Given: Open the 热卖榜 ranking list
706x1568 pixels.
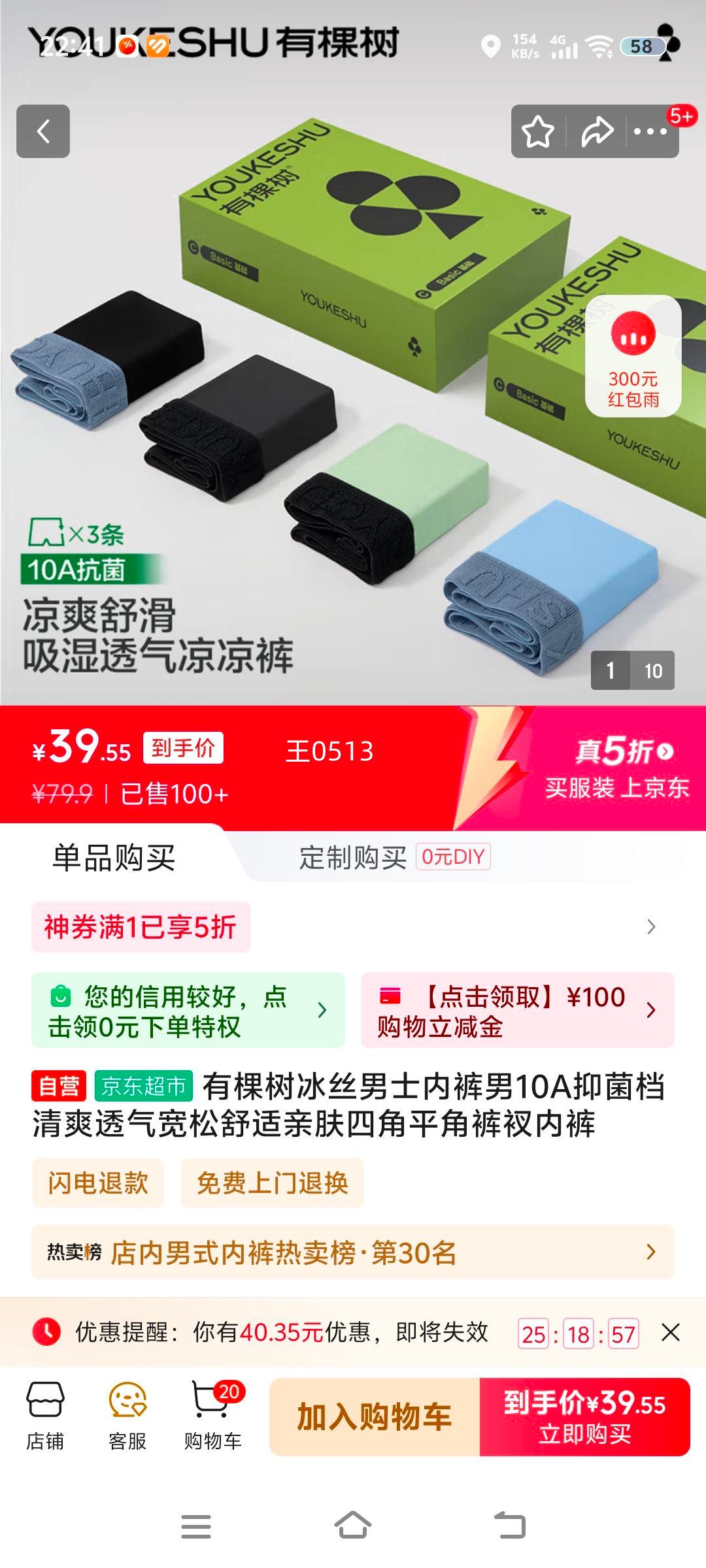Looking at the screenshot, I should tap(353, 1253).
